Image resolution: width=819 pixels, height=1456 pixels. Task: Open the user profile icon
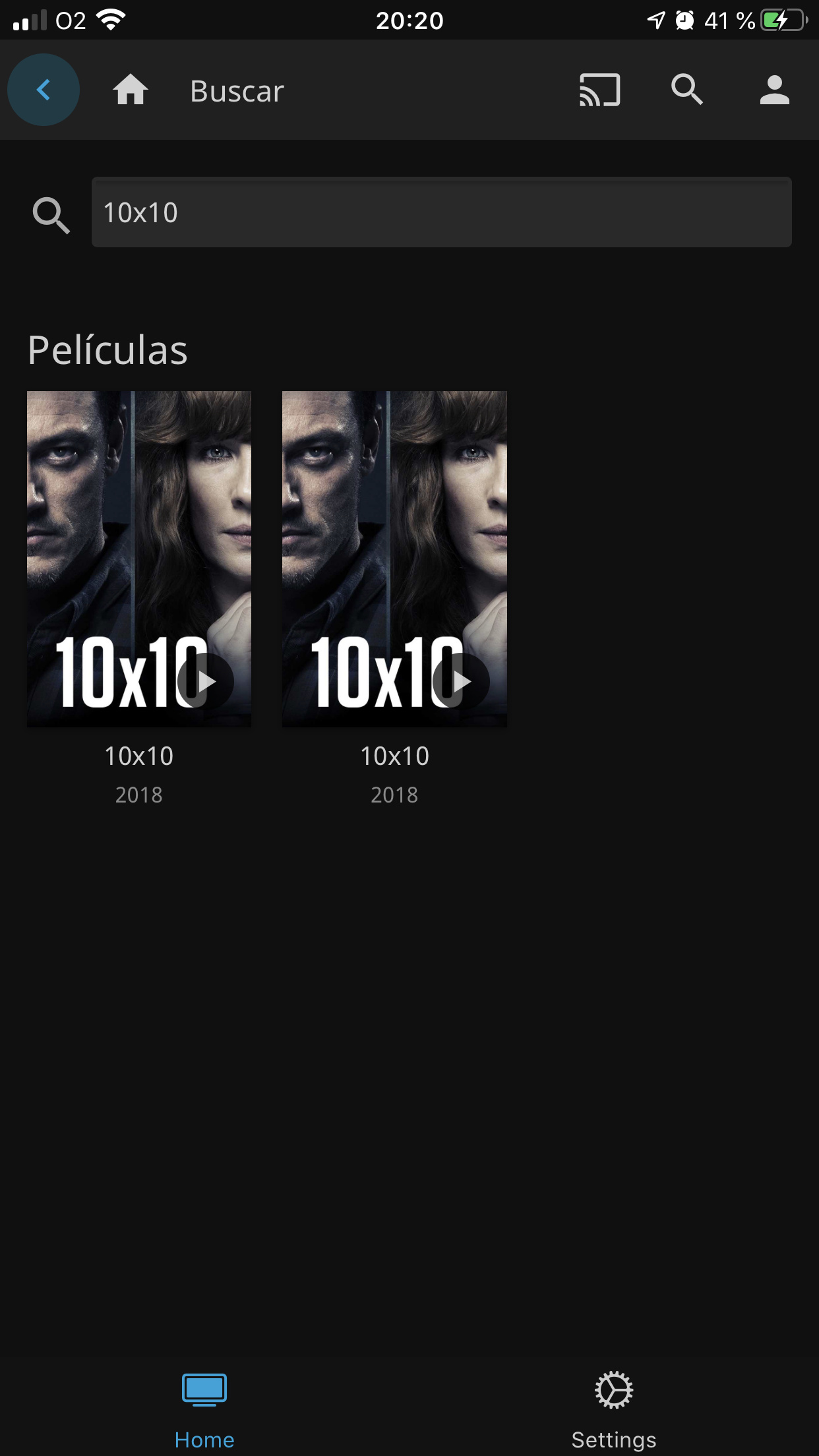click(x=774, y=90)
